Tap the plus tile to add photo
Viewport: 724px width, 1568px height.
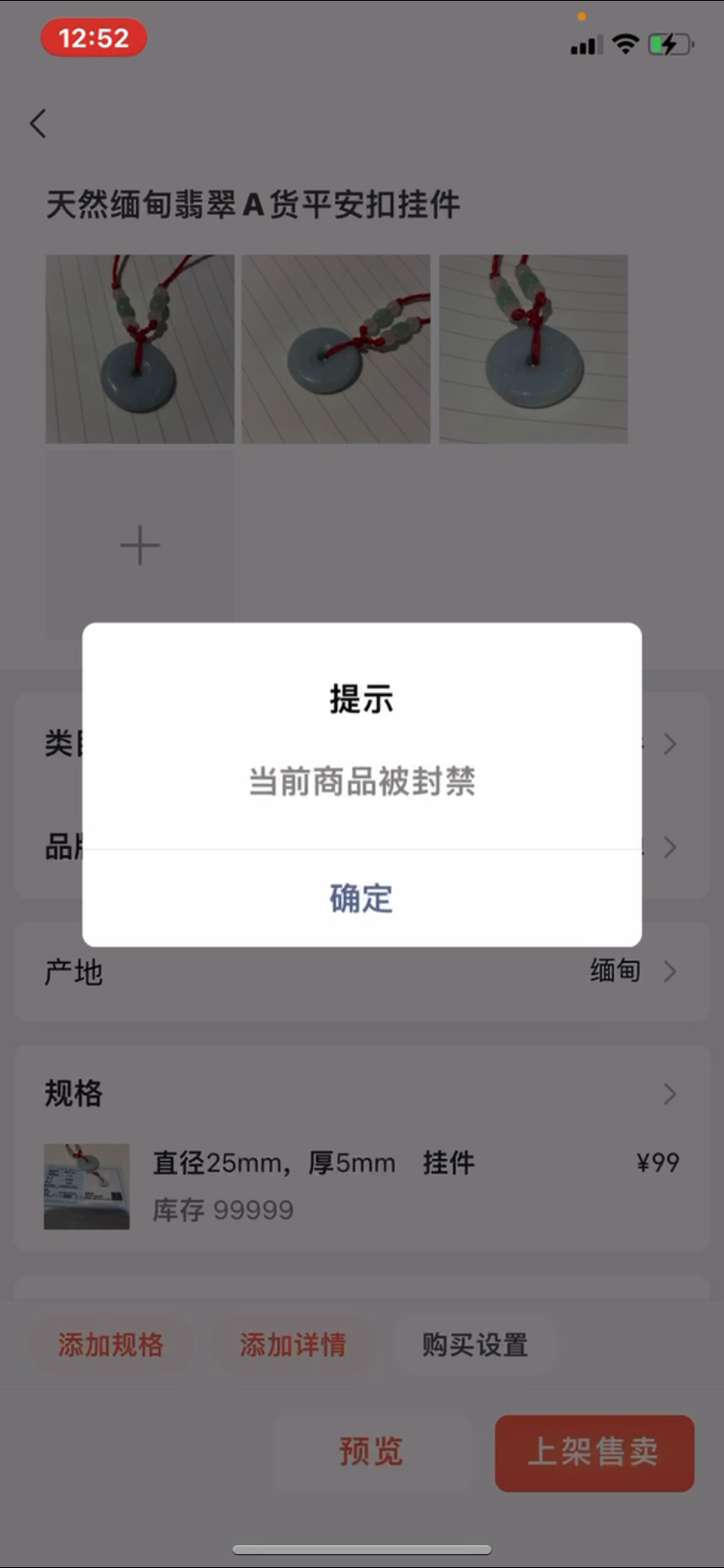click(140, 545)
